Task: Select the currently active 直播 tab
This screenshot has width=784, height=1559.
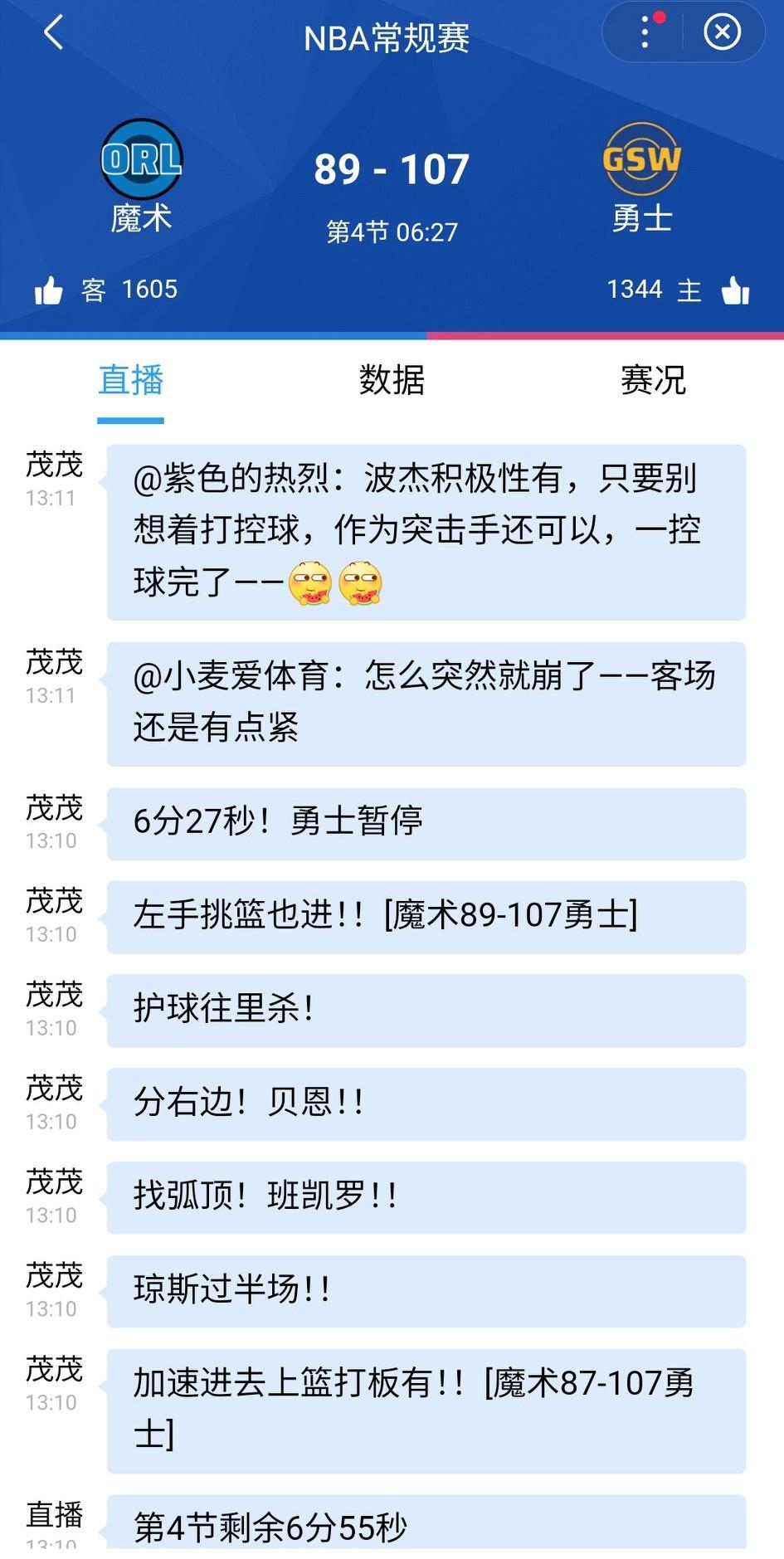Action: coord(130,381)
